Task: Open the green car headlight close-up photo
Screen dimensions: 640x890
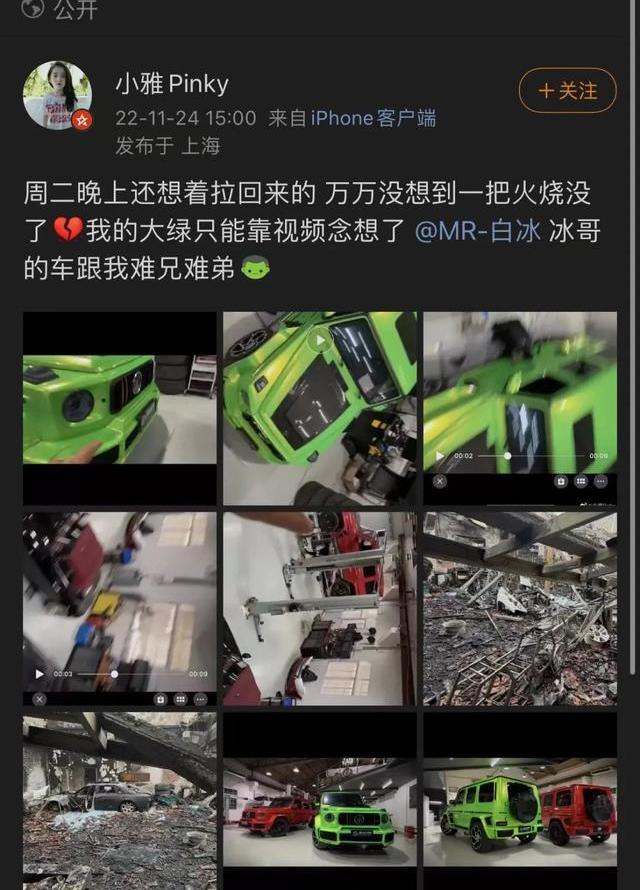Action: tap(120, 408)
